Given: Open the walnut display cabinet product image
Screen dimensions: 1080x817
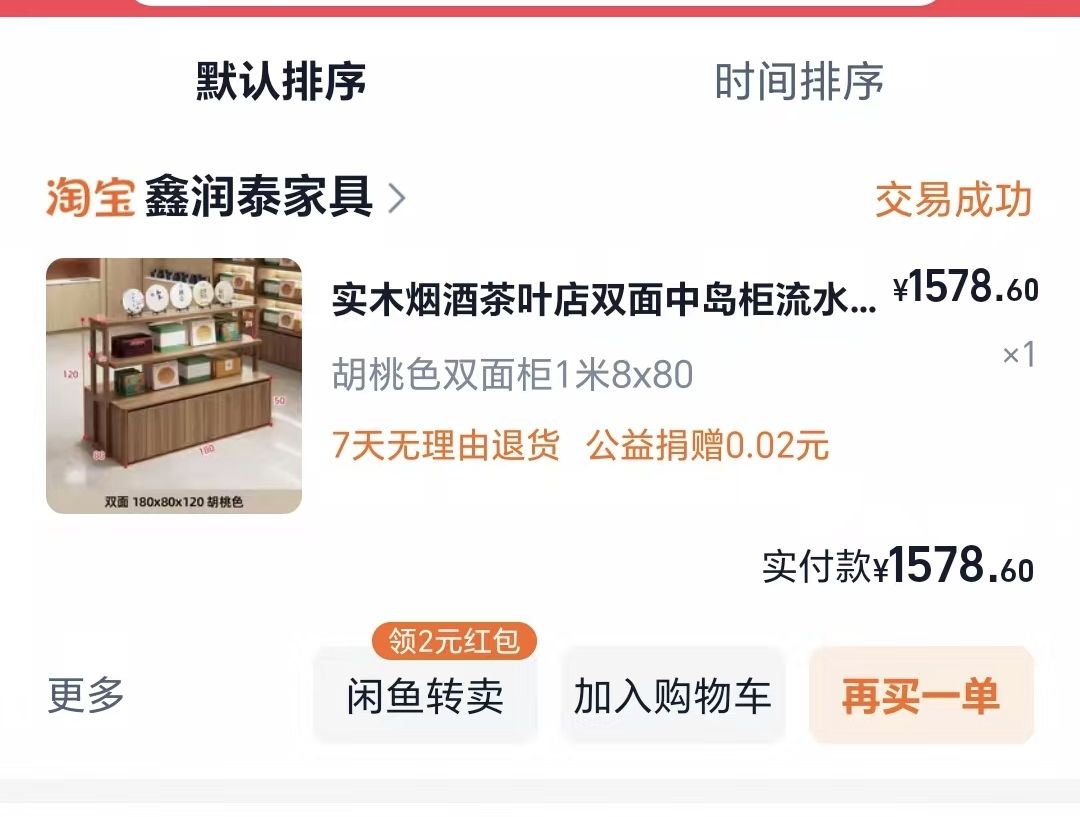Looking at the screenshot, I should click(174, 386).
